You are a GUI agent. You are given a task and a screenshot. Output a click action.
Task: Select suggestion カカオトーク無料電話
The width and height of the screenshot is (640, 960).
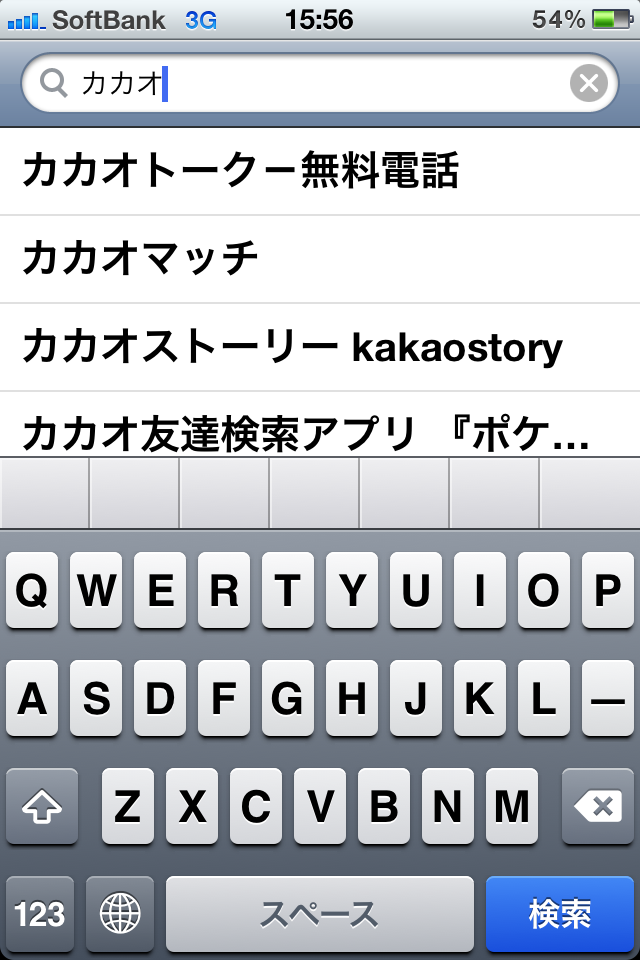click(320, 172)
